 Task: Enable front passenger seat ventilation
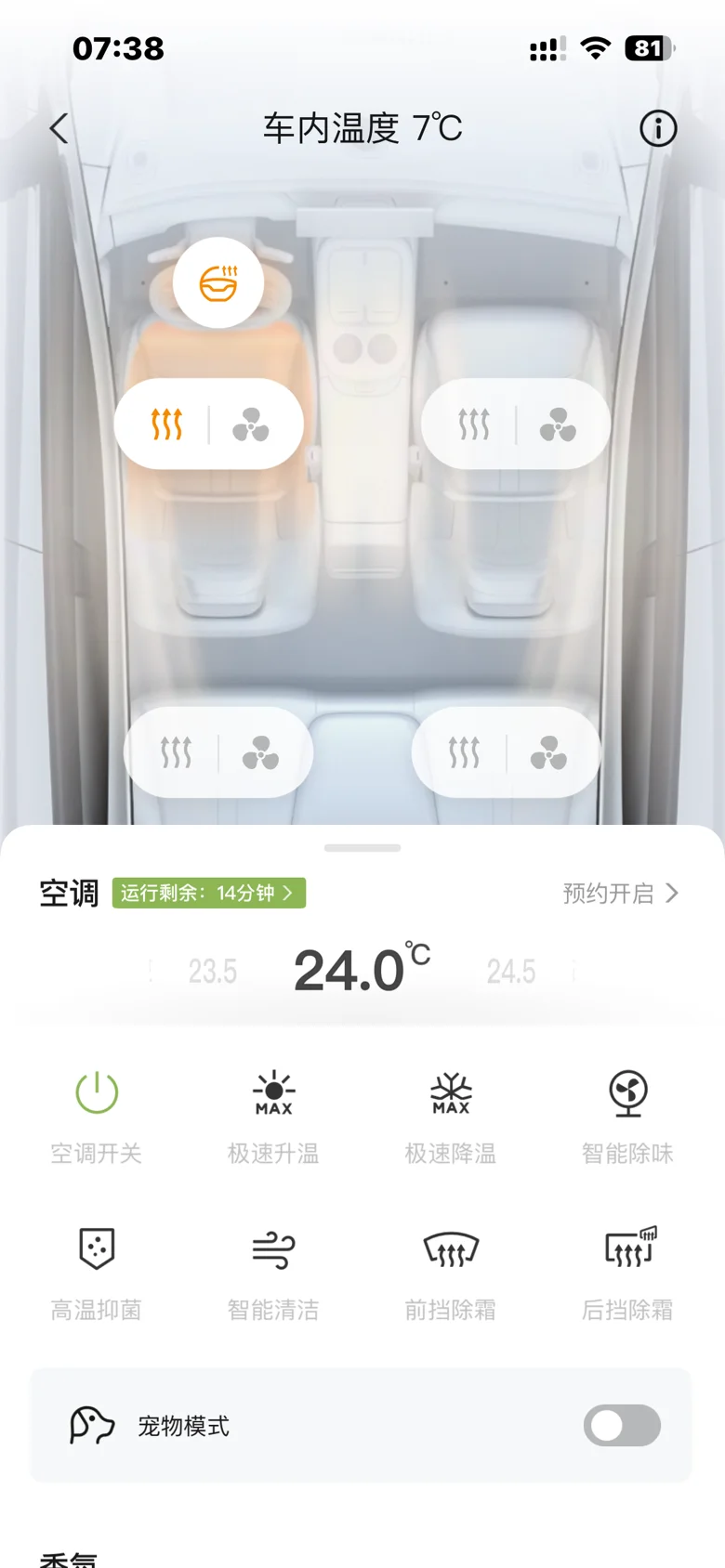coord(558,425)
